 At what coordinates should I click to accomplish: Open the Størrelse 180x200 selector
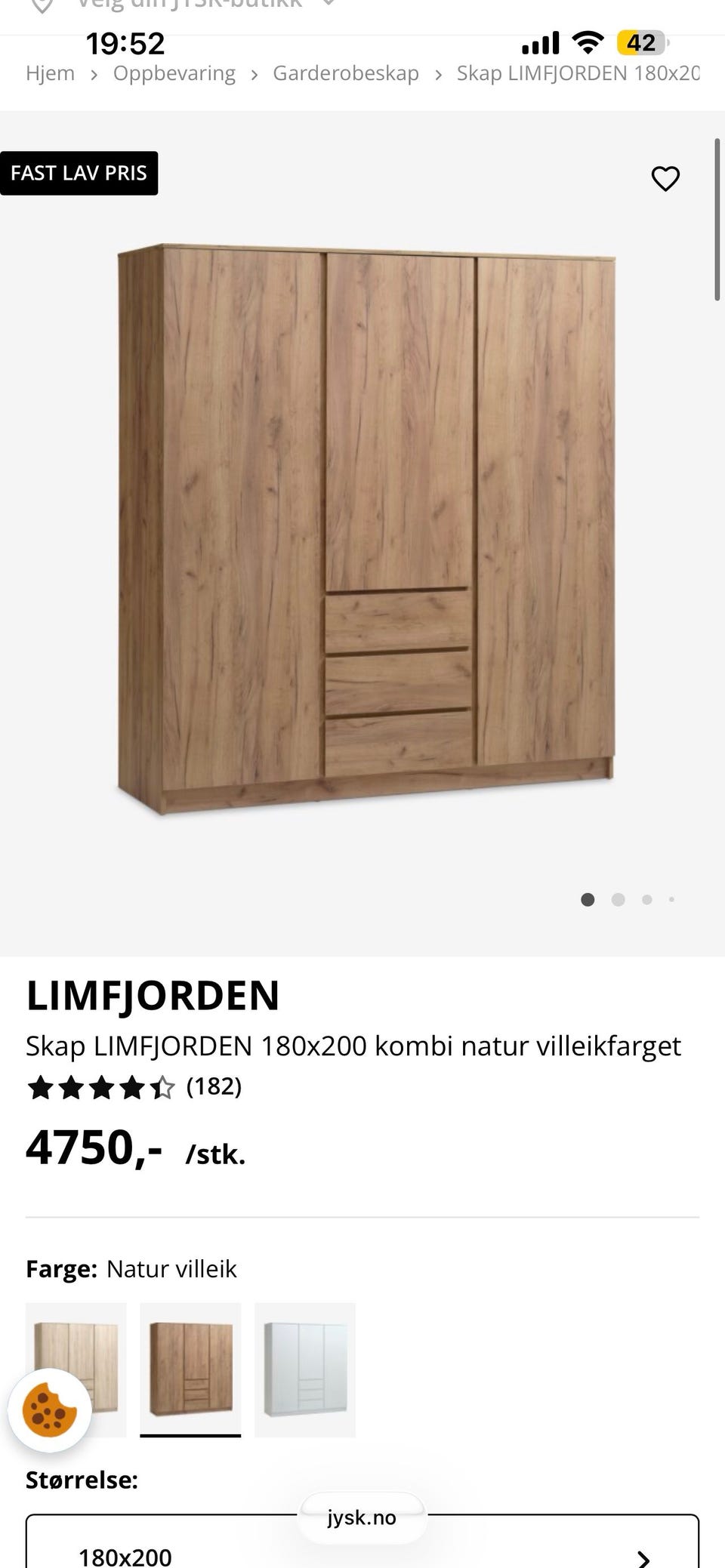click(362, 1555)
